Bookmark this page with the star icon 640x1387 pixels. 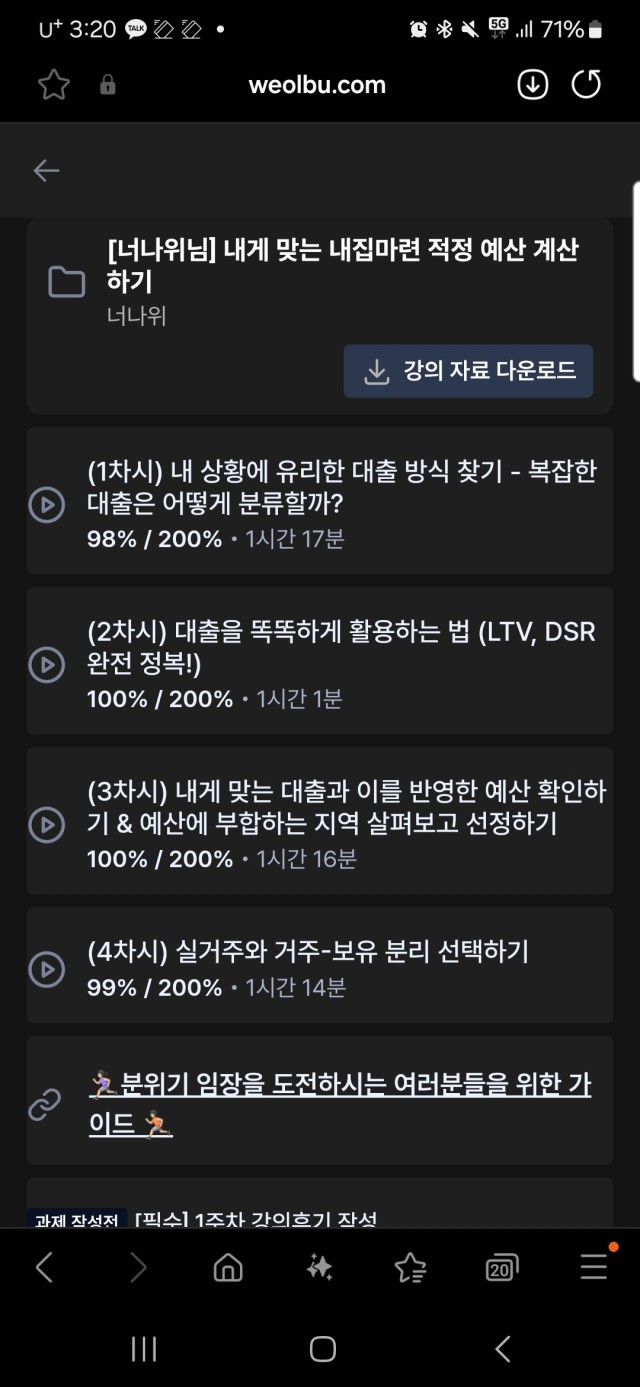click(x=53, y=85)
